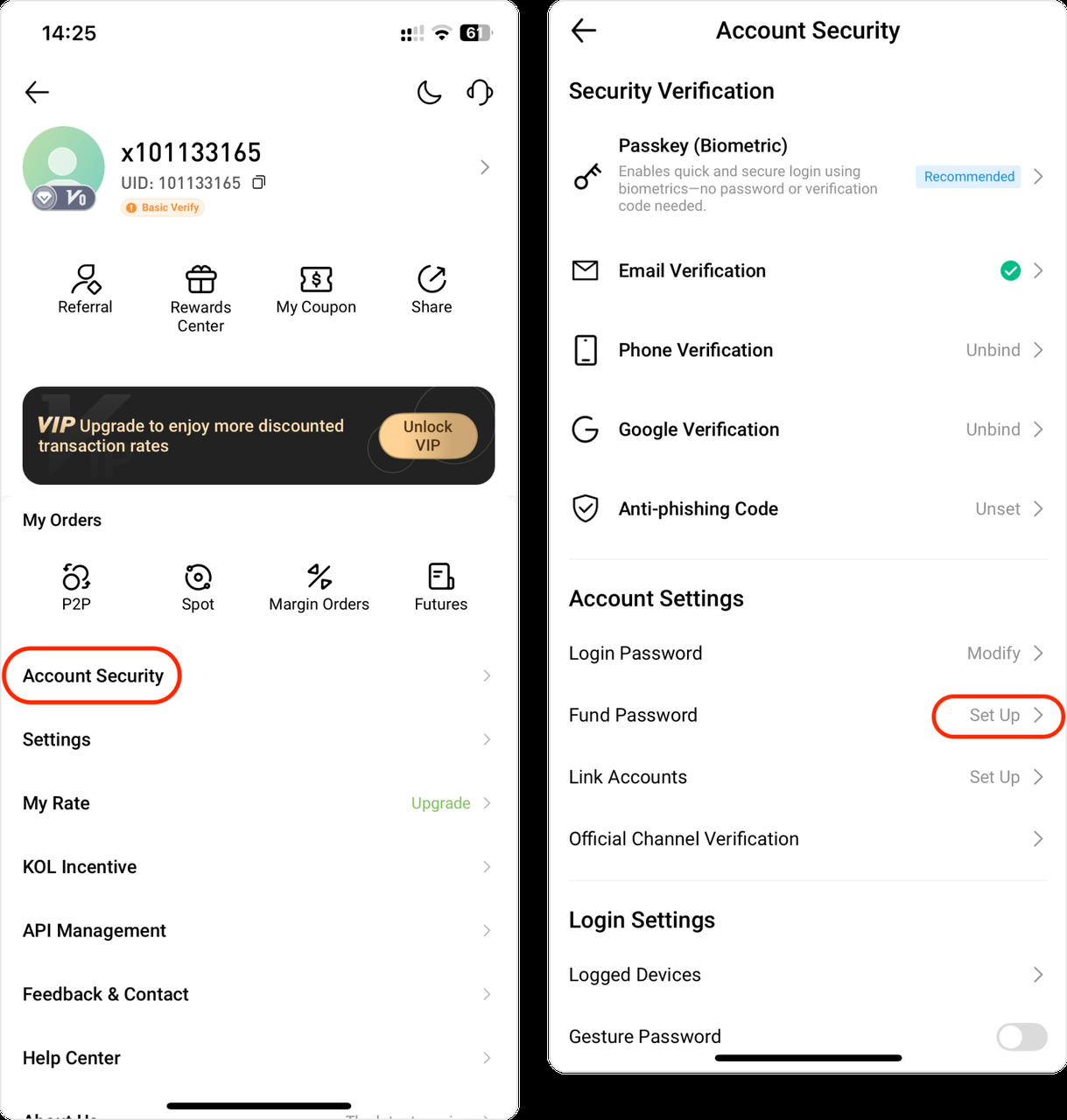Copy the UID number
This screenshot has width=1067, height=1120.
[x=259, y=183]
